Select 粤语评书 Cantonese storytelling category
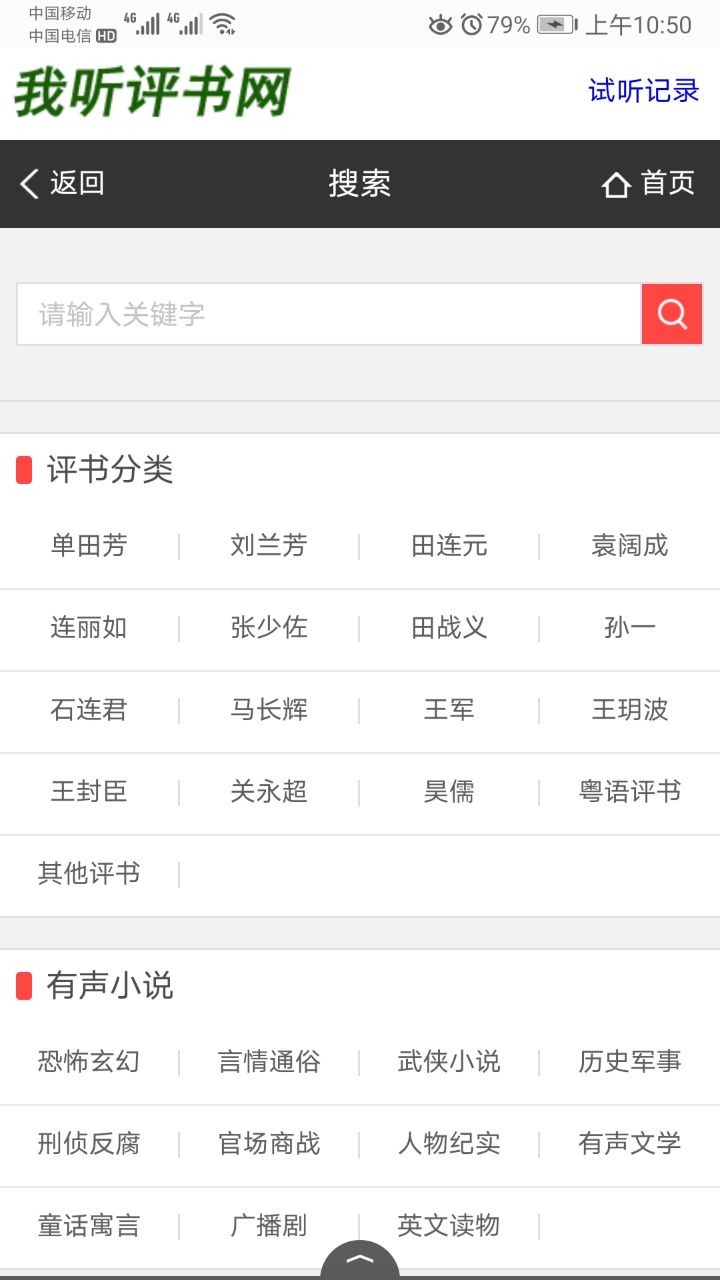 tap(628, 793)
